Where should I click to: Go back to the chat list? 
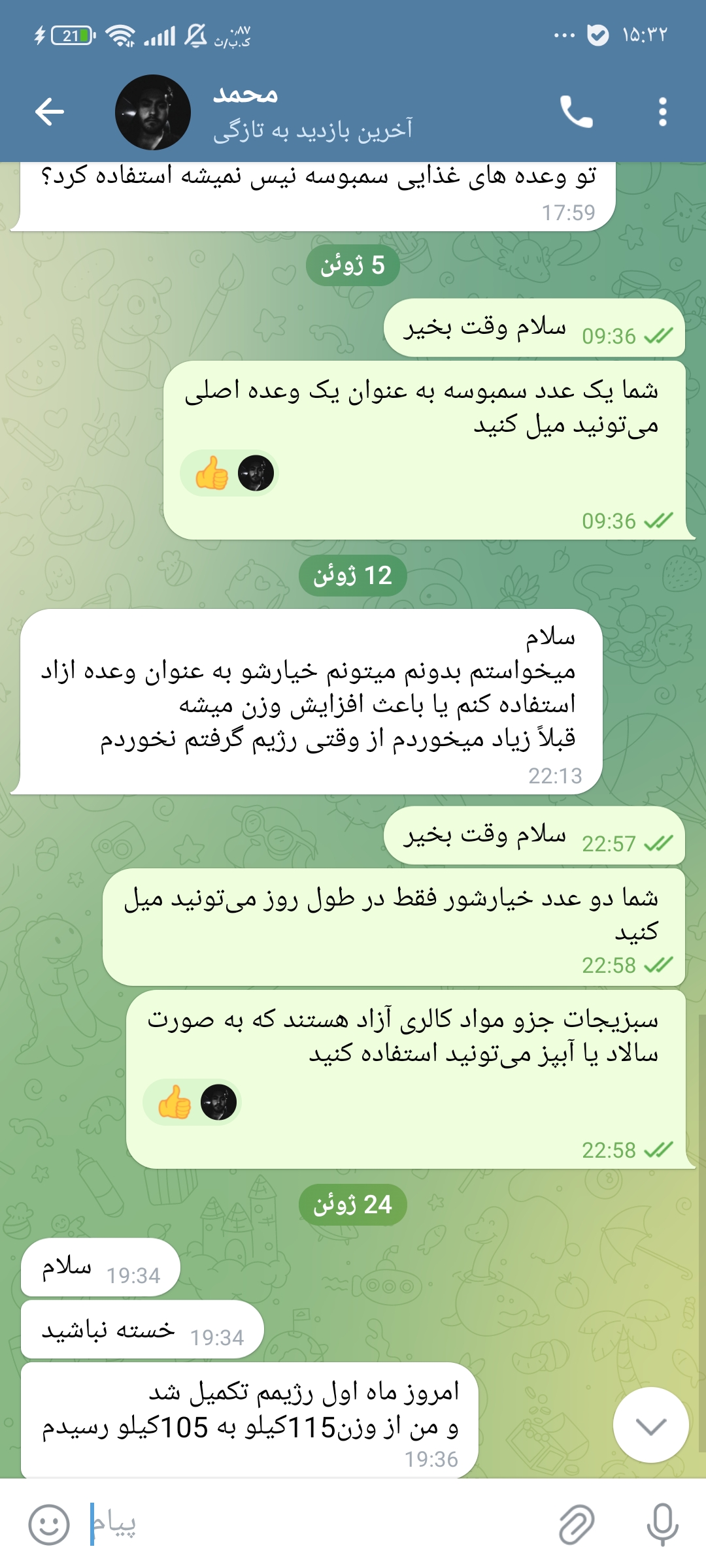[50, 112]
